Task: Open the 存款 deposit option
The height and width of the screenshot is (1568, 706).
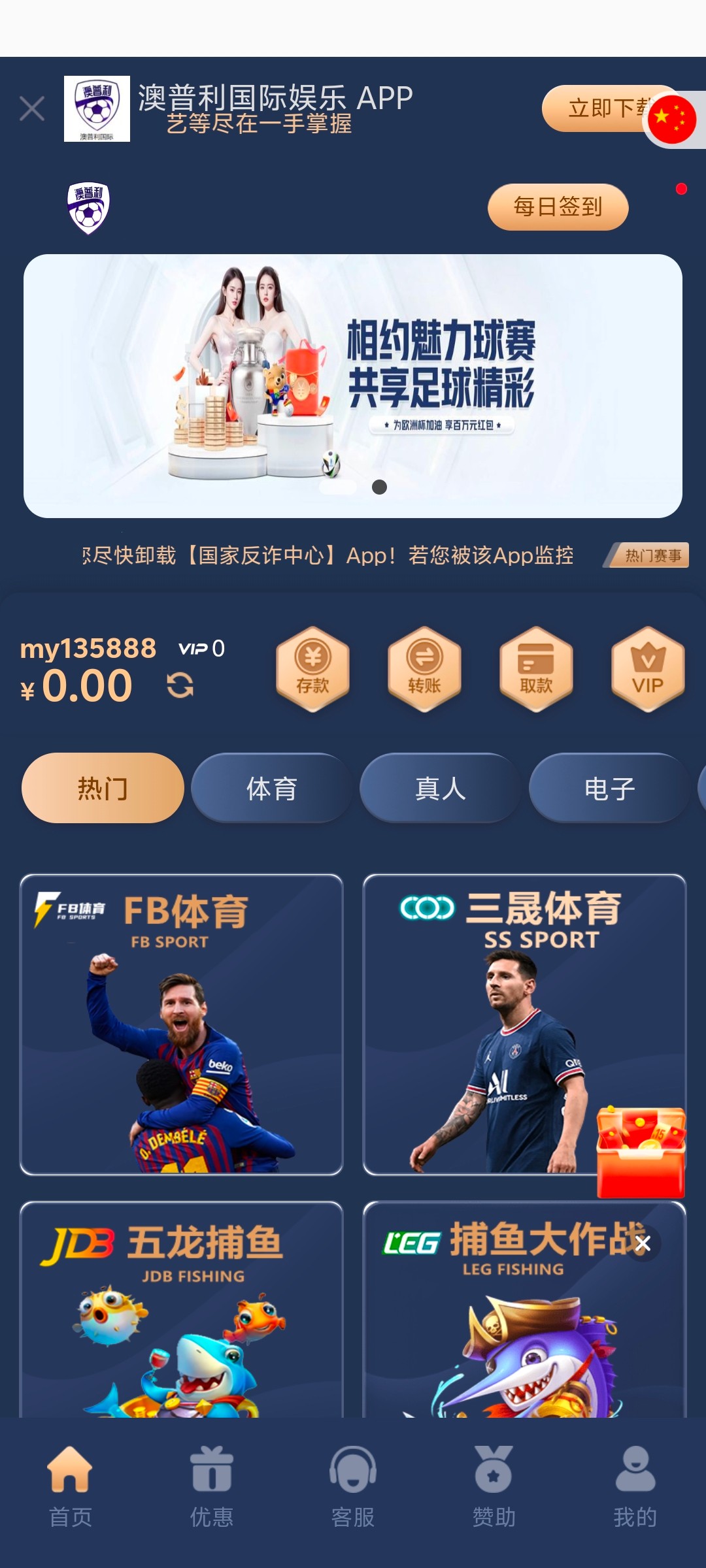Action: [x=312, y=669]
